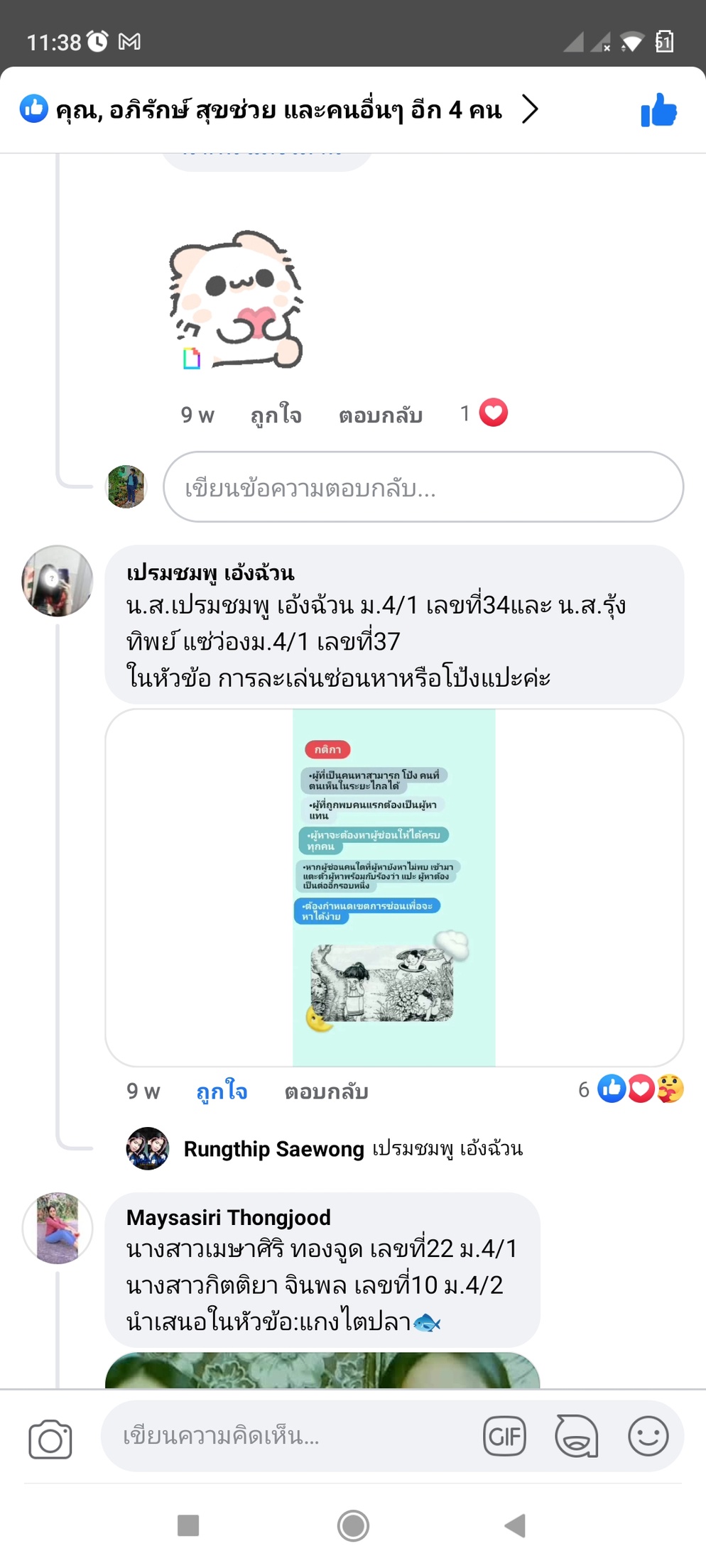Unlike เปรมชมพู เอ้งฉ้วน's comment
The width and height of the screenshot is (706, 1568).
222,1091
